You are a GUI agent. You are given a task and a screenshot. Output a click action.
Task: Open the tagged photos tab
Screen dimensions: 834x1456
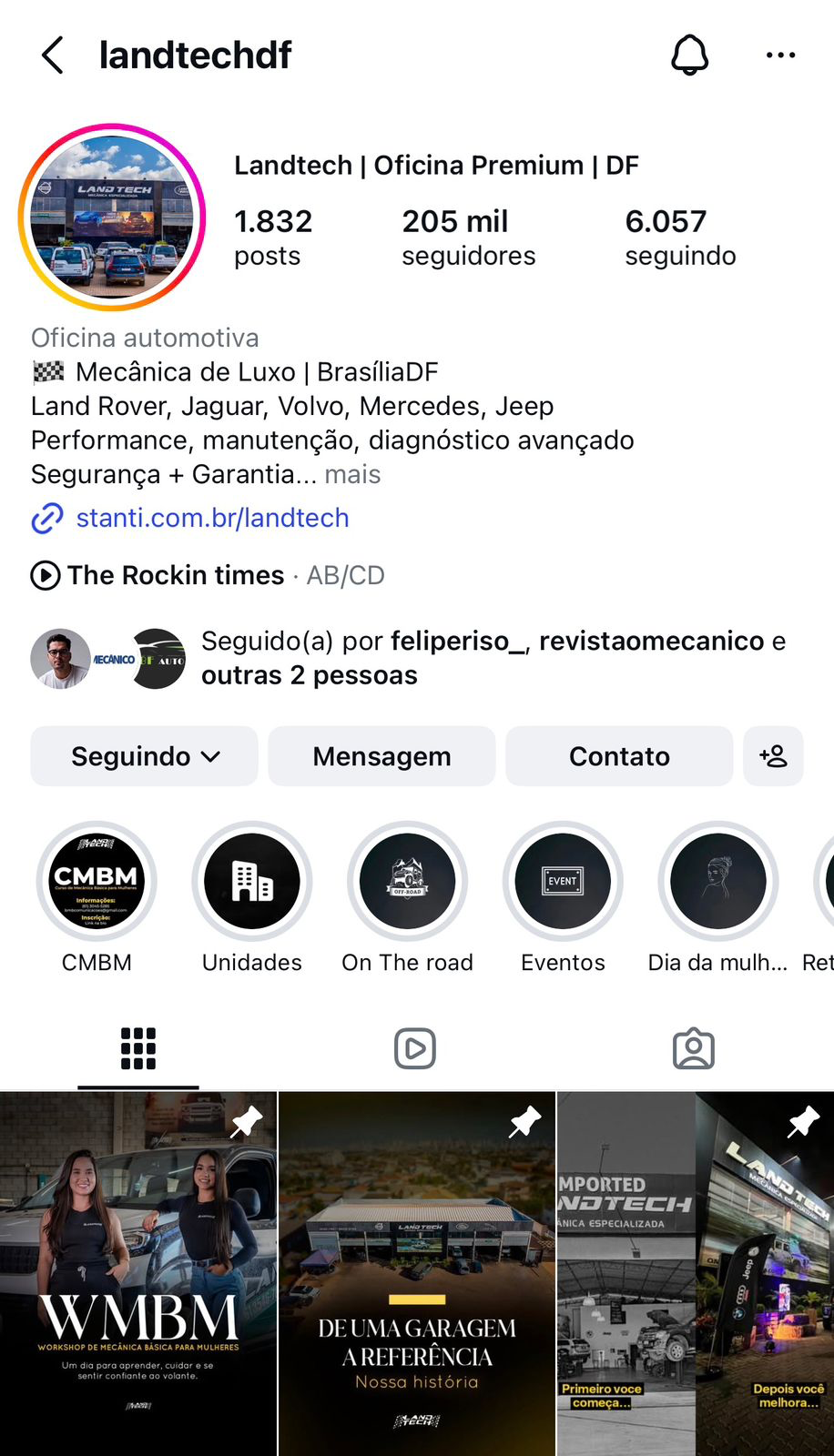pyautogui.click(x=694, y=1048)
